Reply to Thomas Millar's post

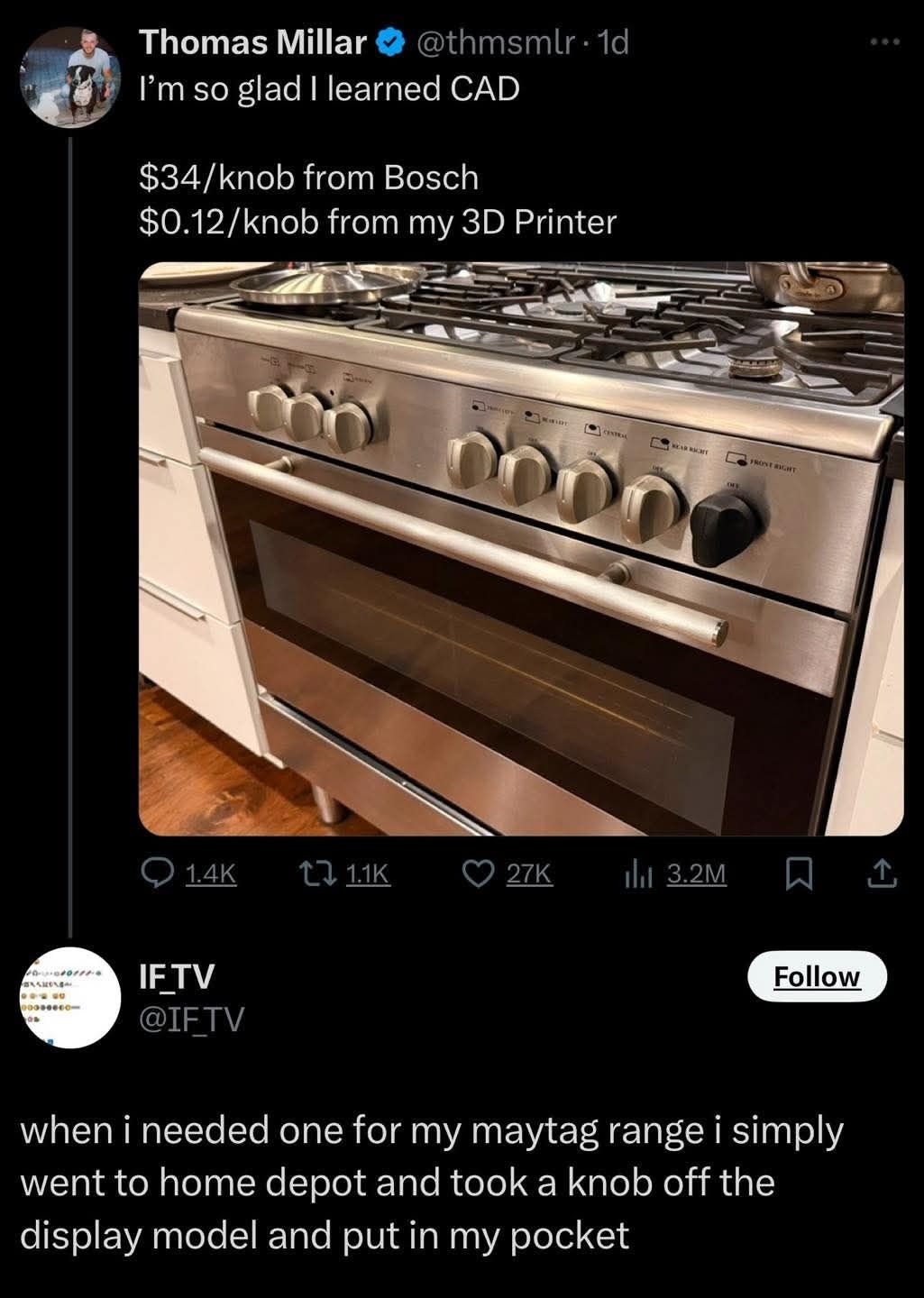coord(190,873)
